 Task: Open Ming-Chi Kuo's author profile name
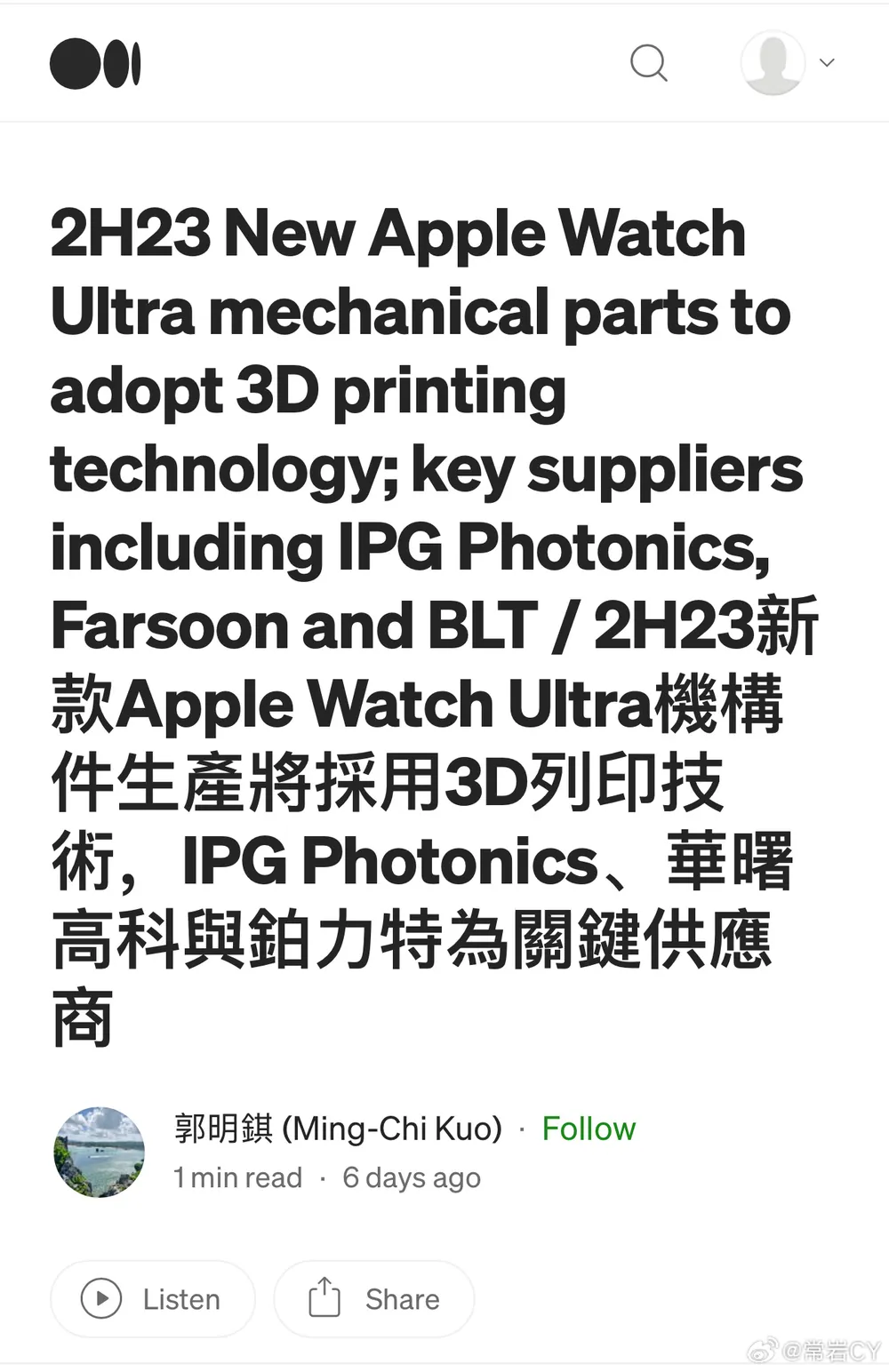pos(338,1129)
